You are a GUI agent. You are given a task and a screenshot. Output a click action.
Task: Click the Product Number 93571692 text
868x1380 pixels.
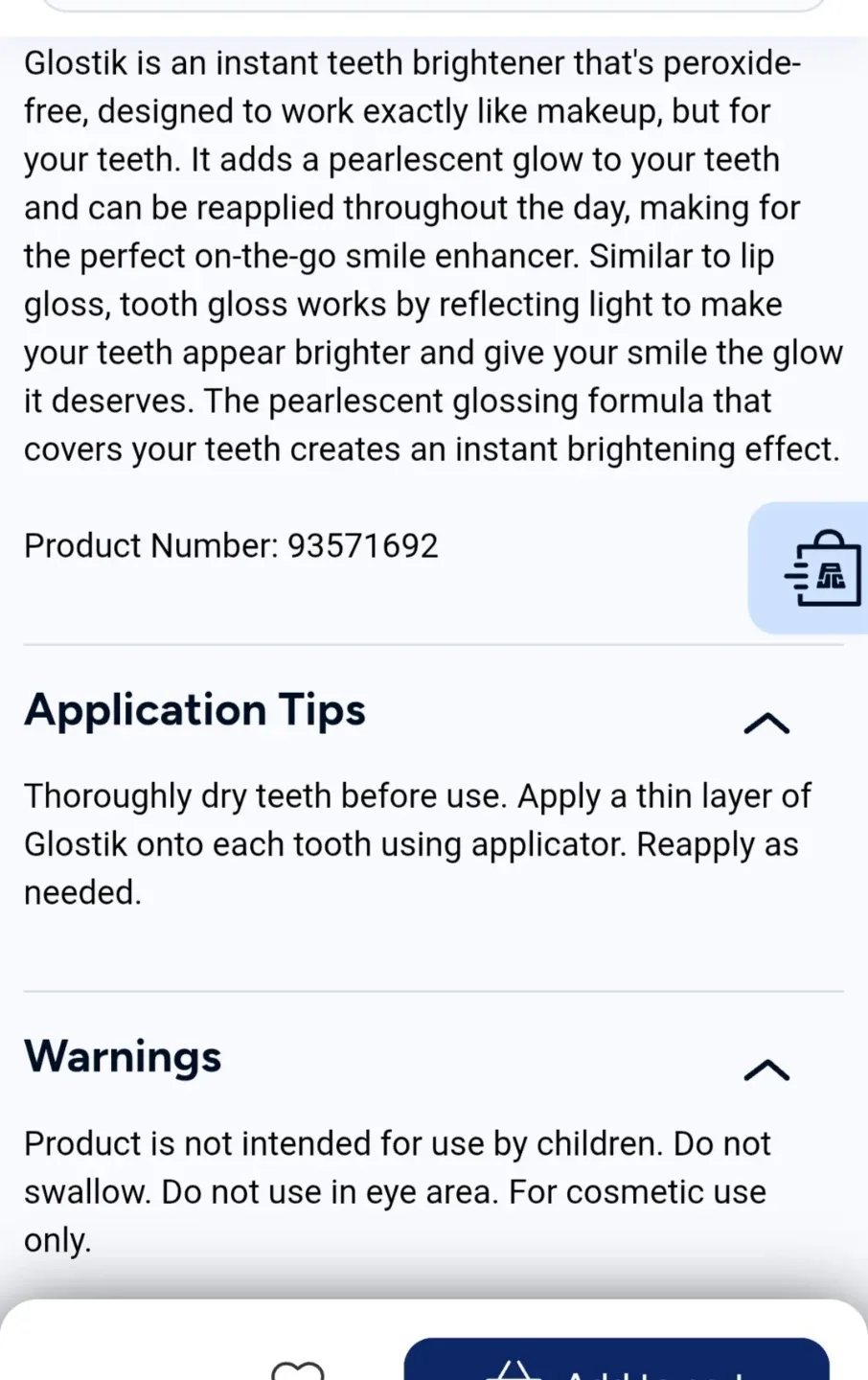230,545
